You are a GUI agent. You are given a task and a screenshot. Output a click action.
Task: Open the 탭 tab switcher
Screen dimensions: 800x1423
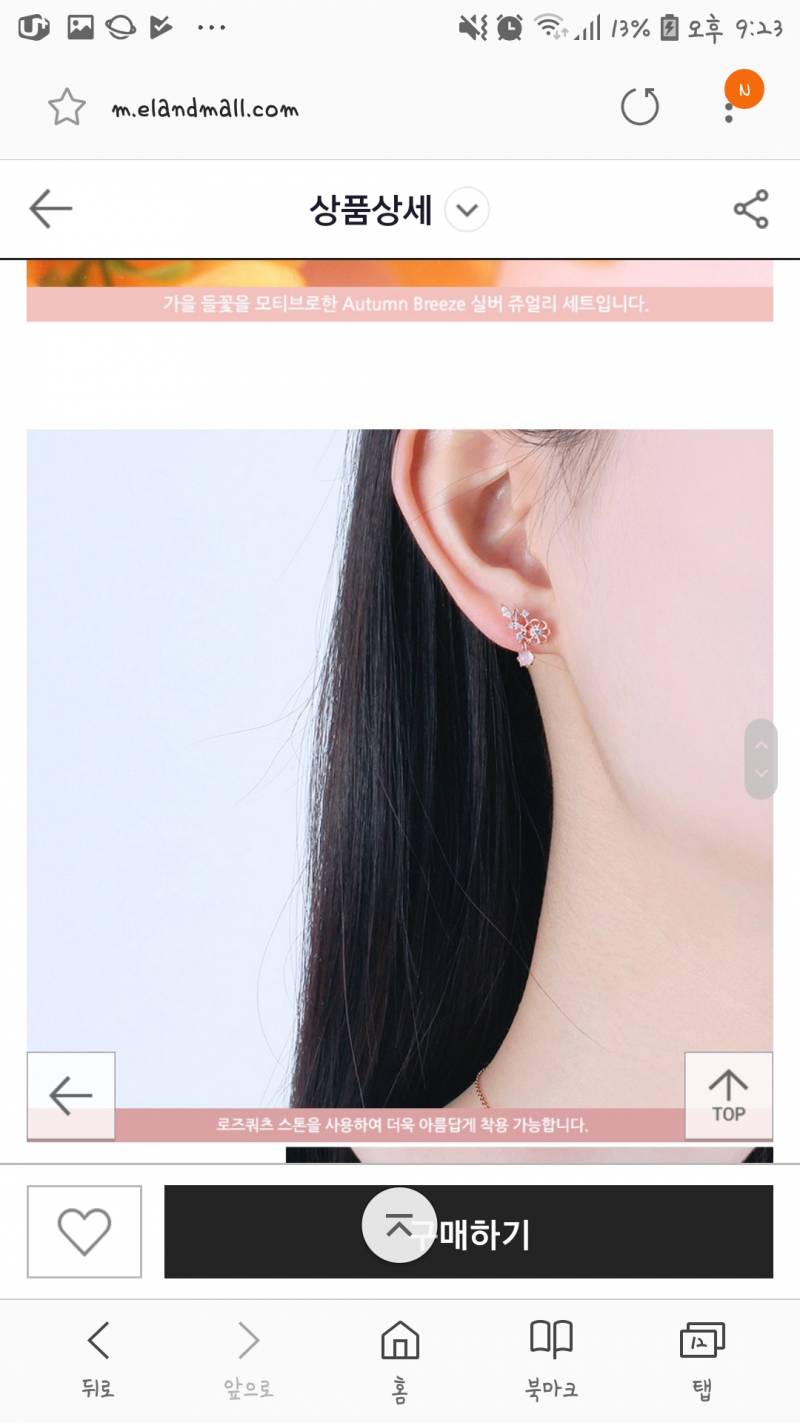702,1358
